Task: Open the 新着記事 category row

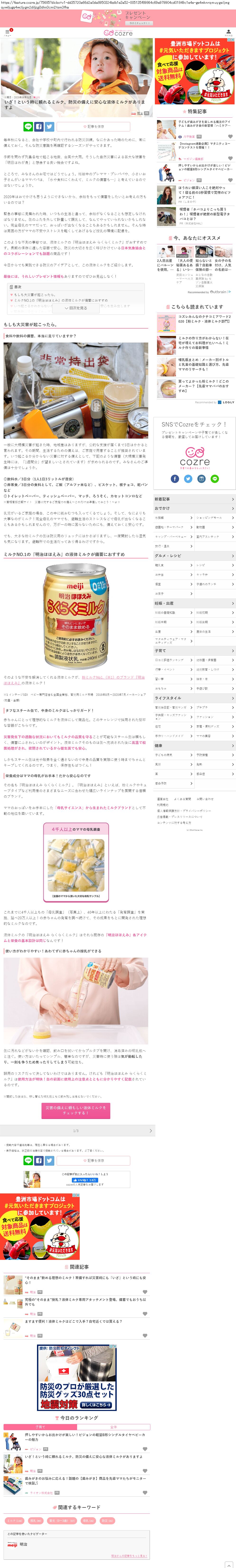Action: 195,499
